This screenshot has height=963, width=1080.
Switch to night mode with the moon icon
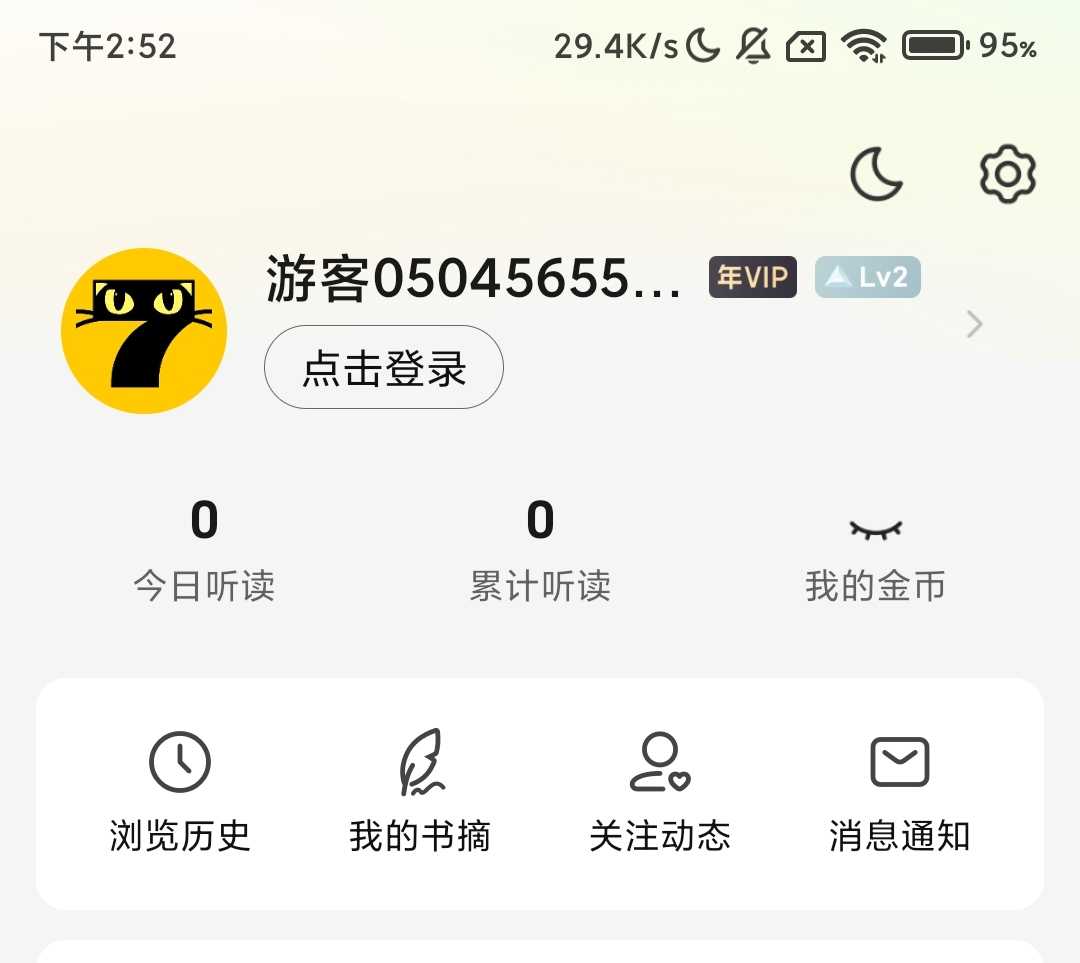click(877, 175)
